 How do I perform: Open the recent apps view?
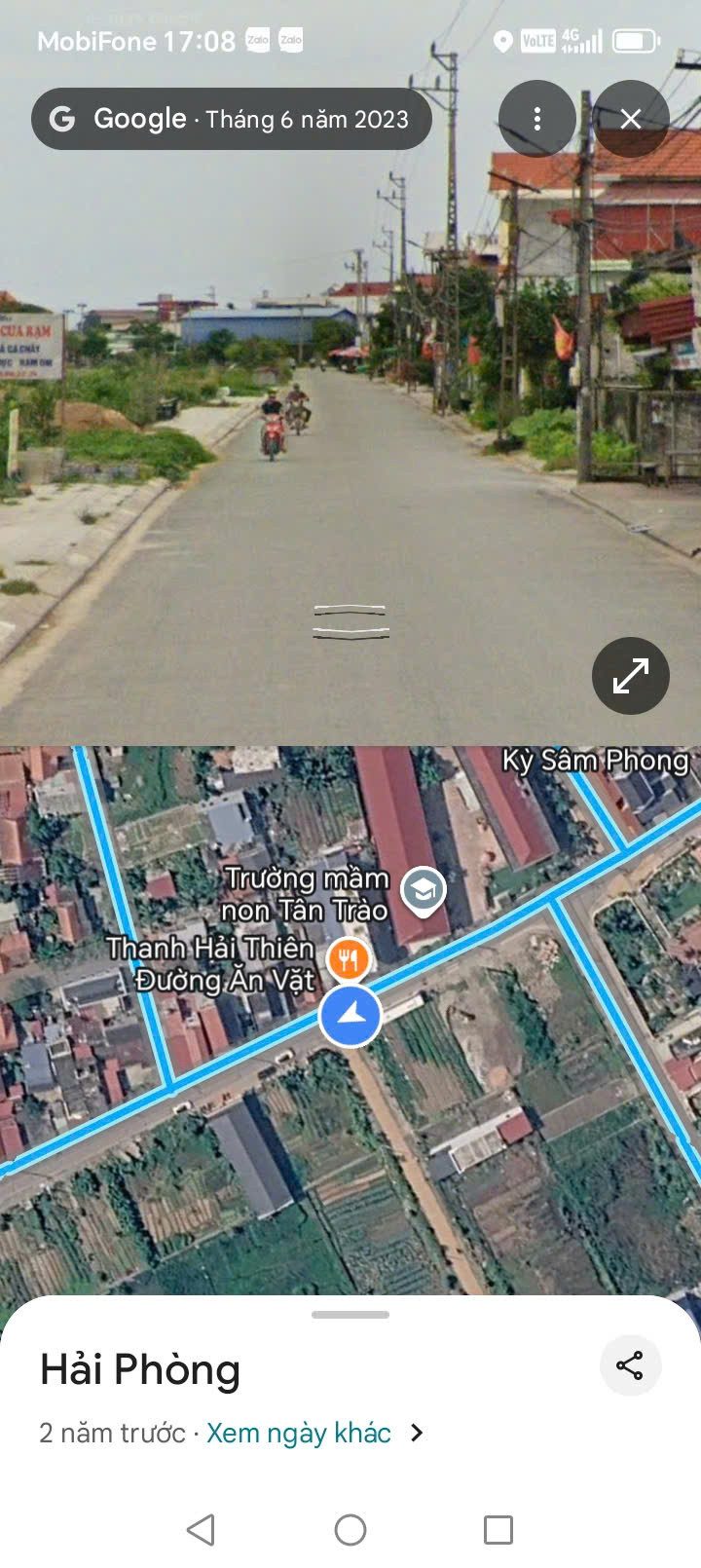(x=498, y=1530)
